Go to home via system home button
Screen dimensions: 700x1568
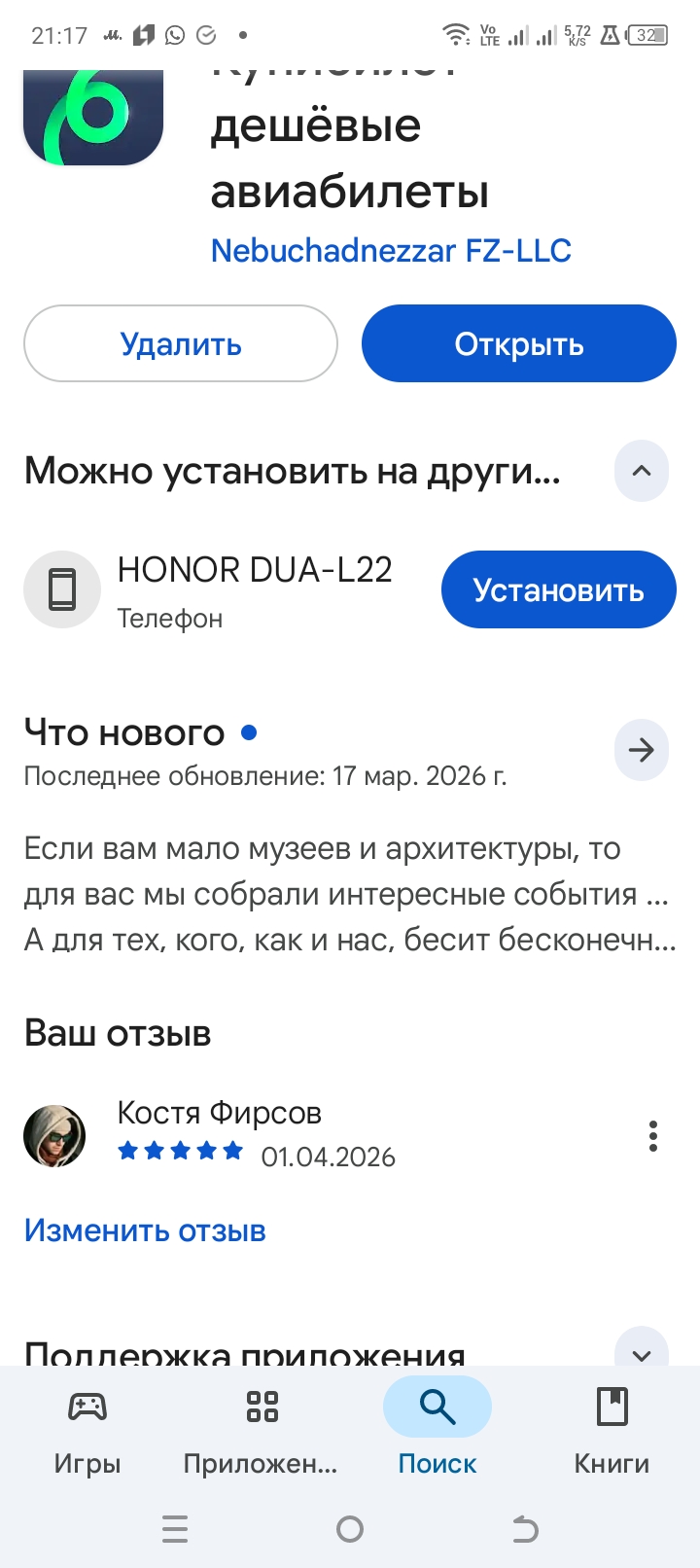click(350, 1529)
